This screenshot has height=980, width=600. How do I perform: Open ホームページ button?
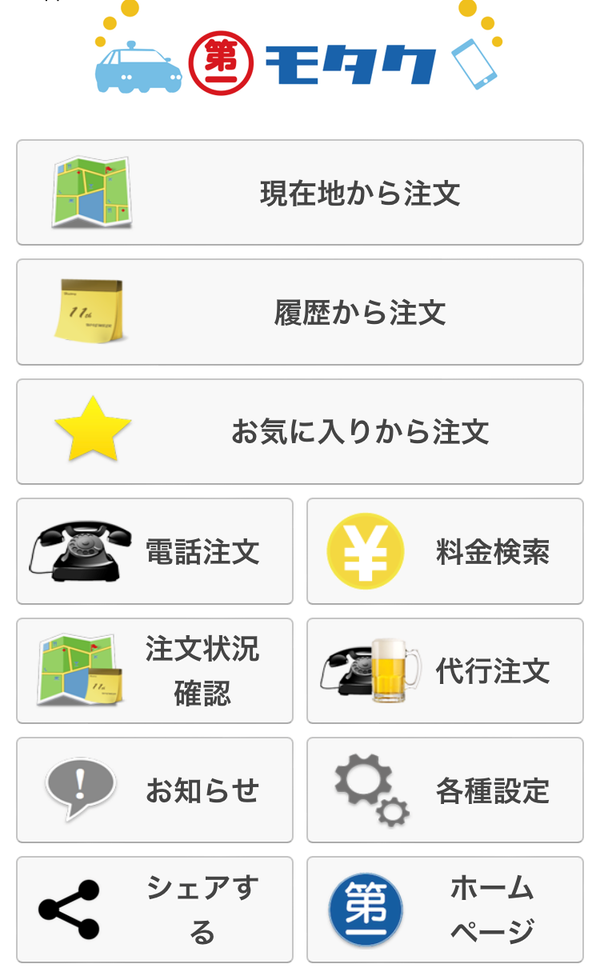(x=445, y=909)
